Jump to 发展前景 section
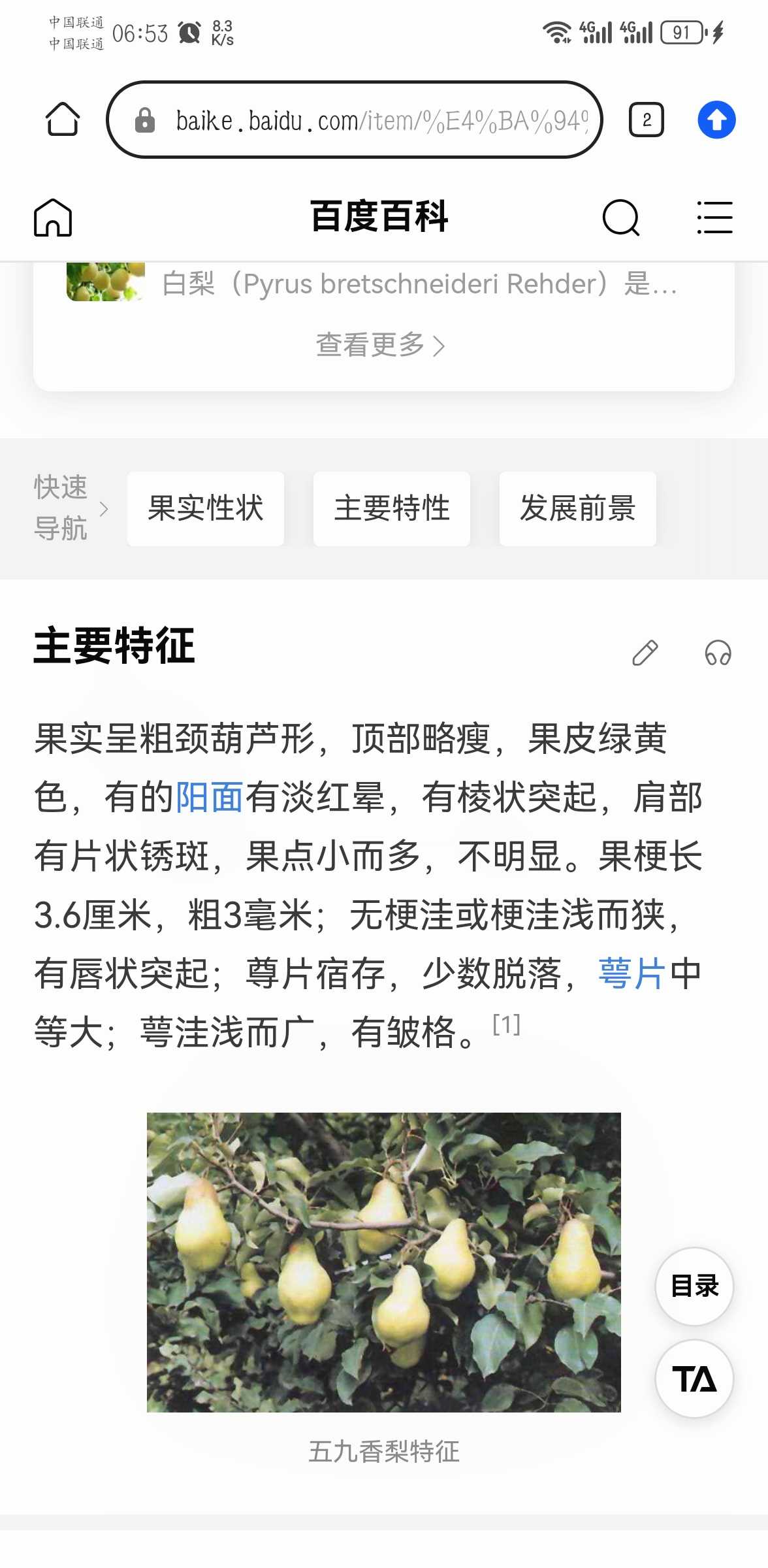The image size is (768, 1568). click(x=578, y=508)
